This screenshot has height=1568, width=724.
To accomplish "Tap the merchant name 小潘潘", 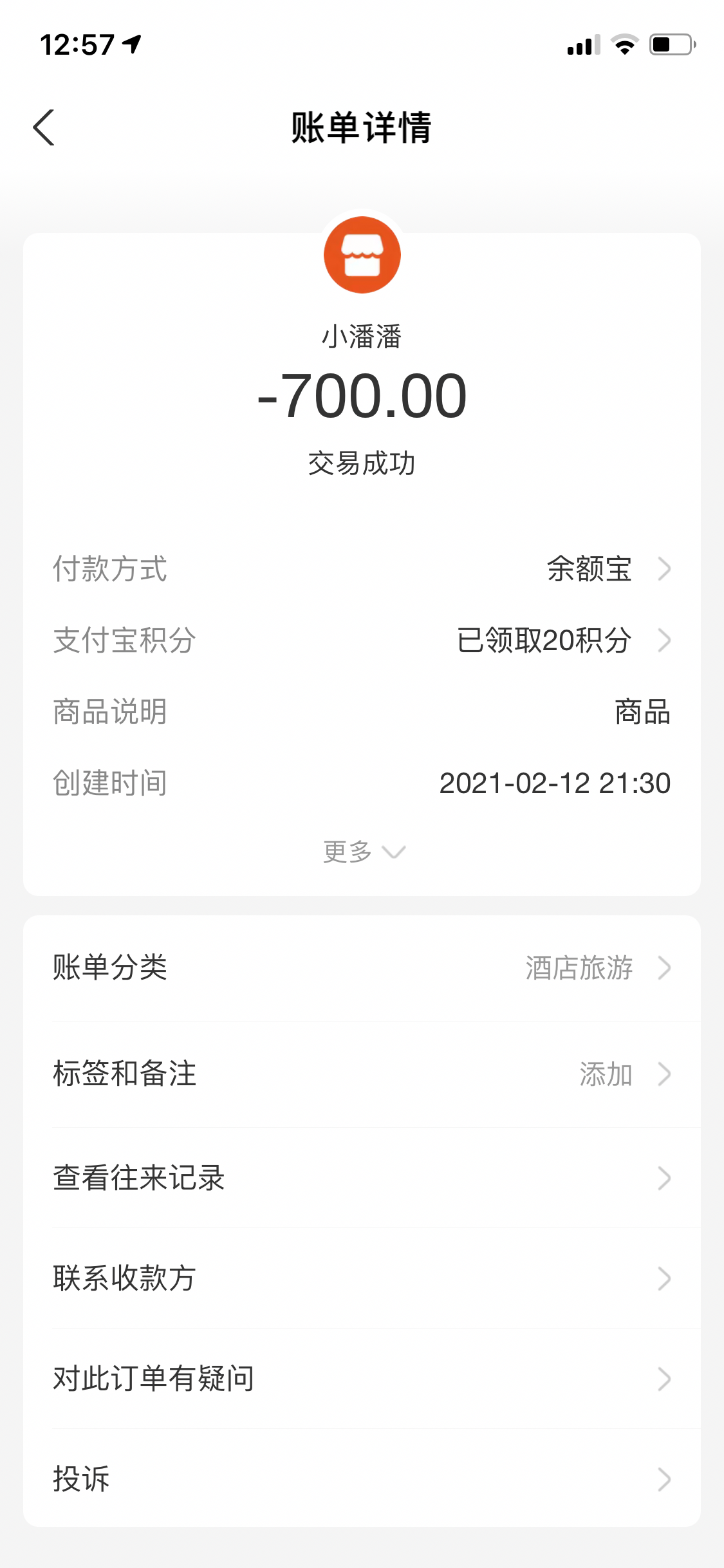I will pos(362,337).
